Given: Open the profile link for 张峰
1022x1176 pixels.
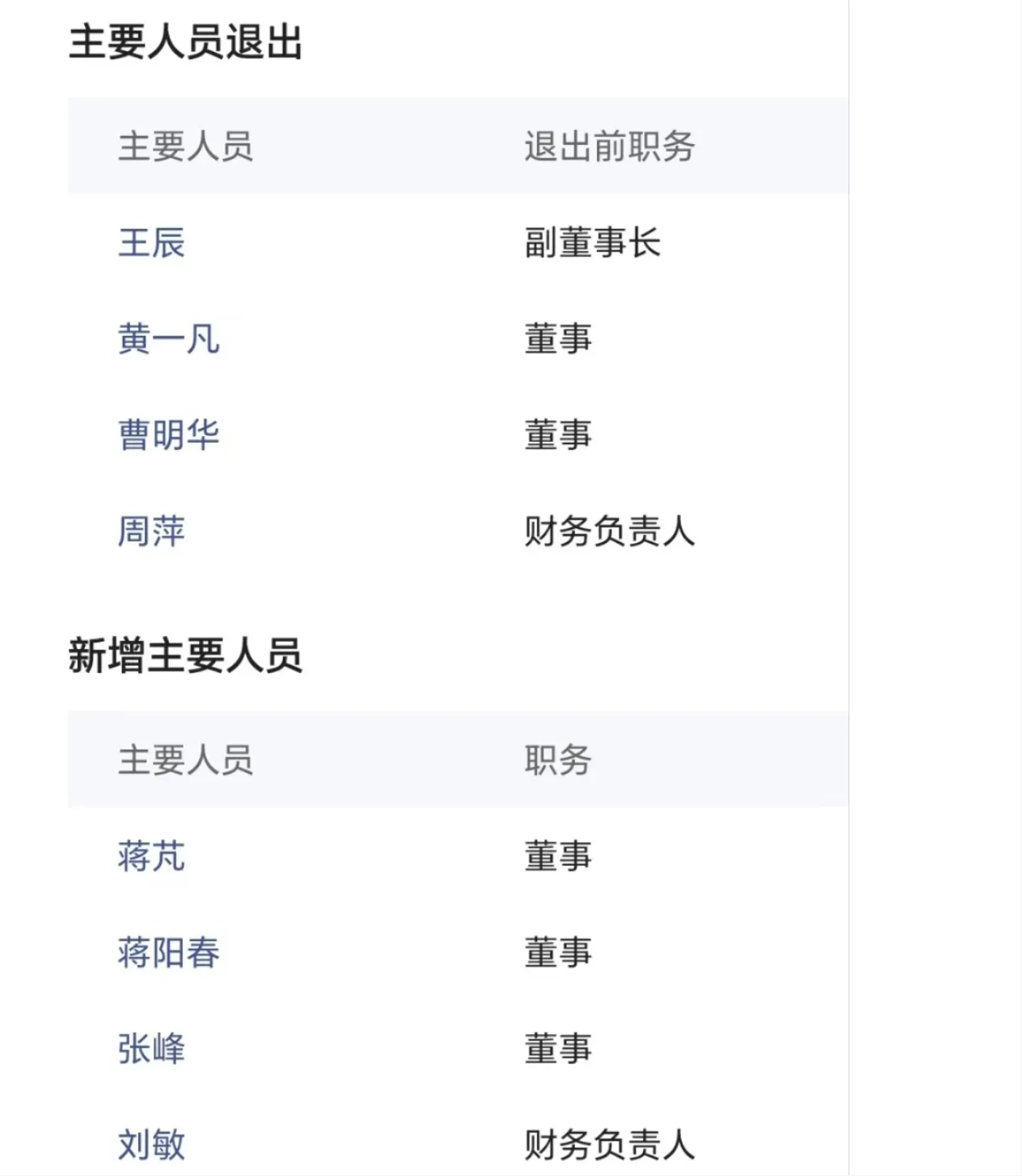Looking at the screenshot, I should point(150,1049).
